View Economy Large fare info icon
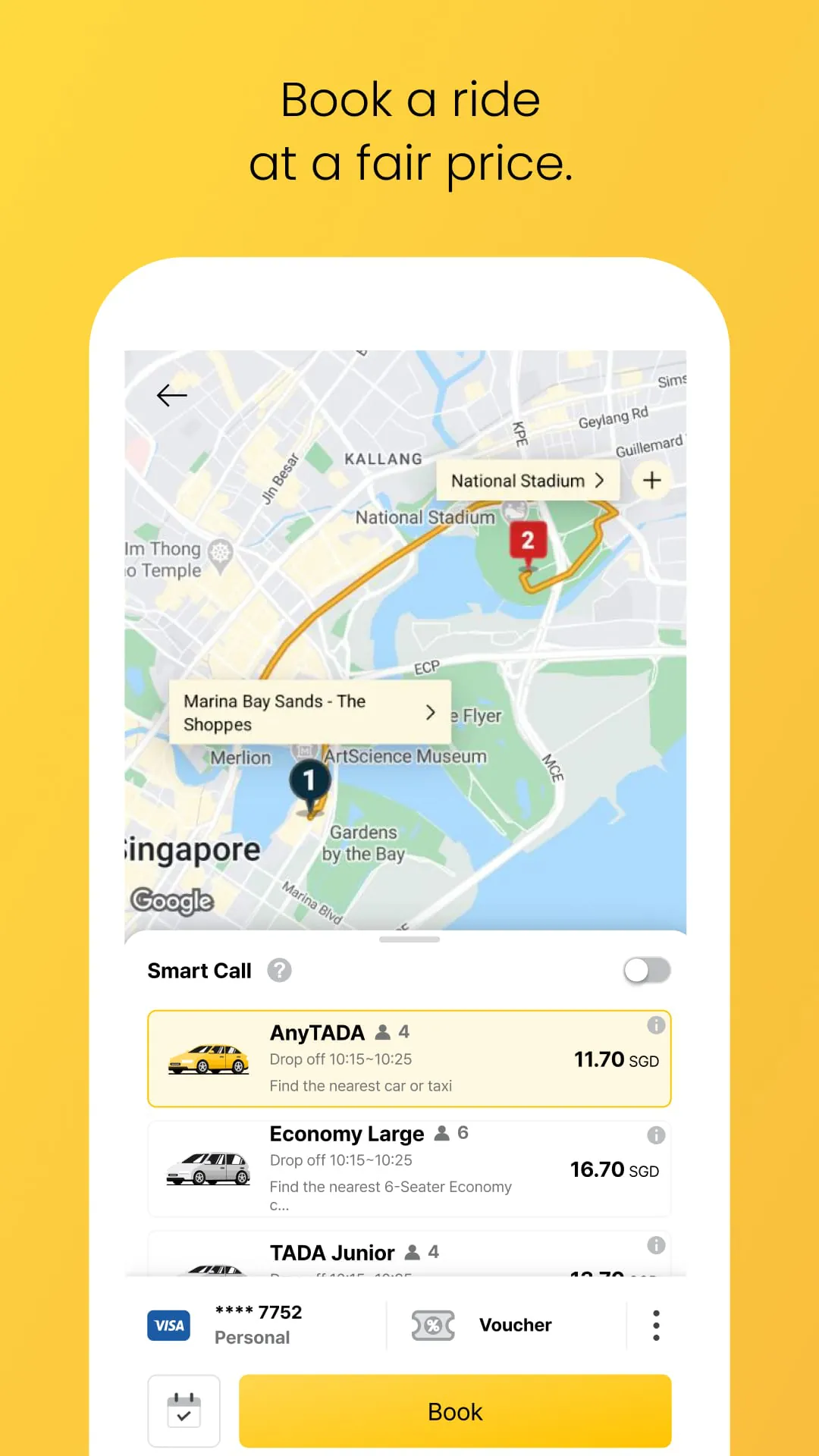The image size is (819, 1456). [655, 1135]
